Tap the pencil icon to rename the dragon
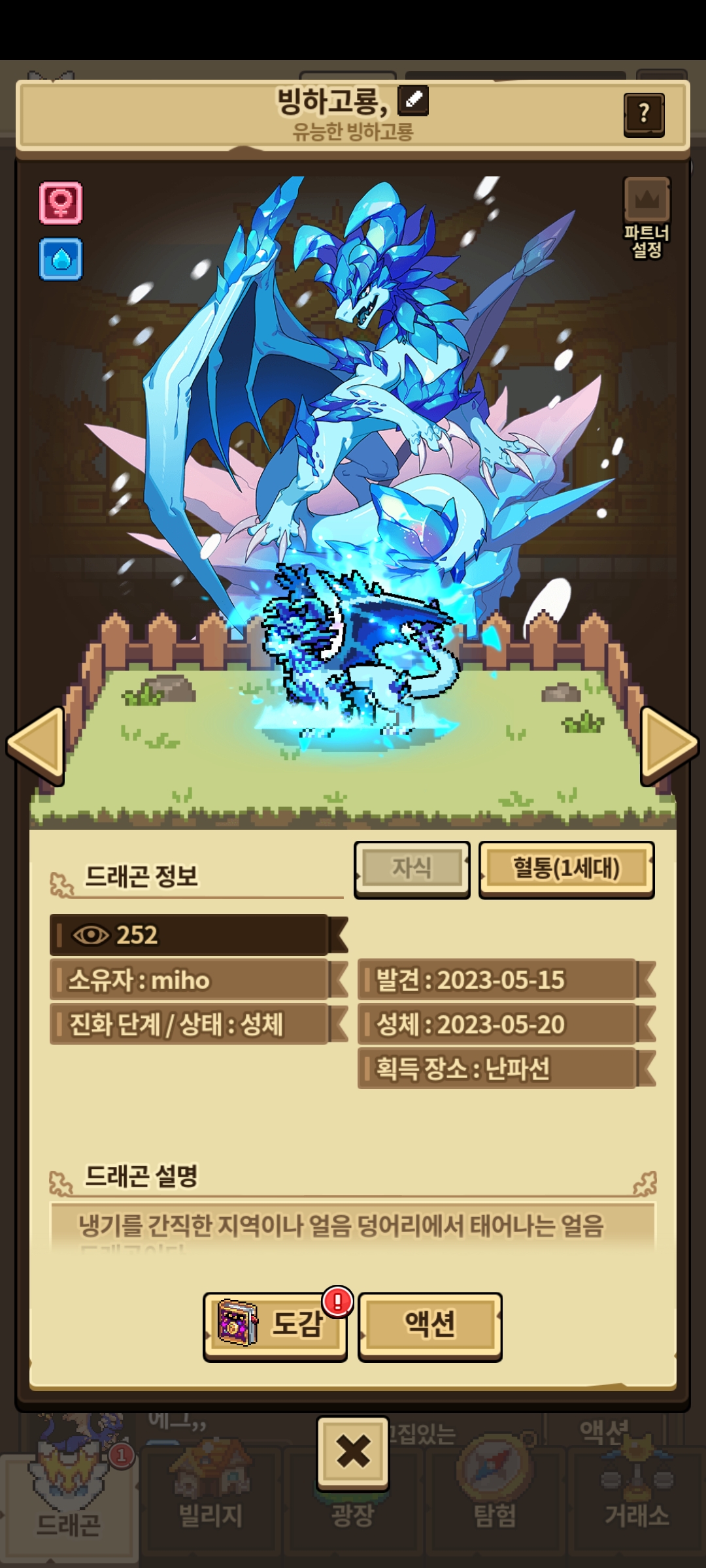This screenshot has width=706, height=1568. [x=413, y=100]
